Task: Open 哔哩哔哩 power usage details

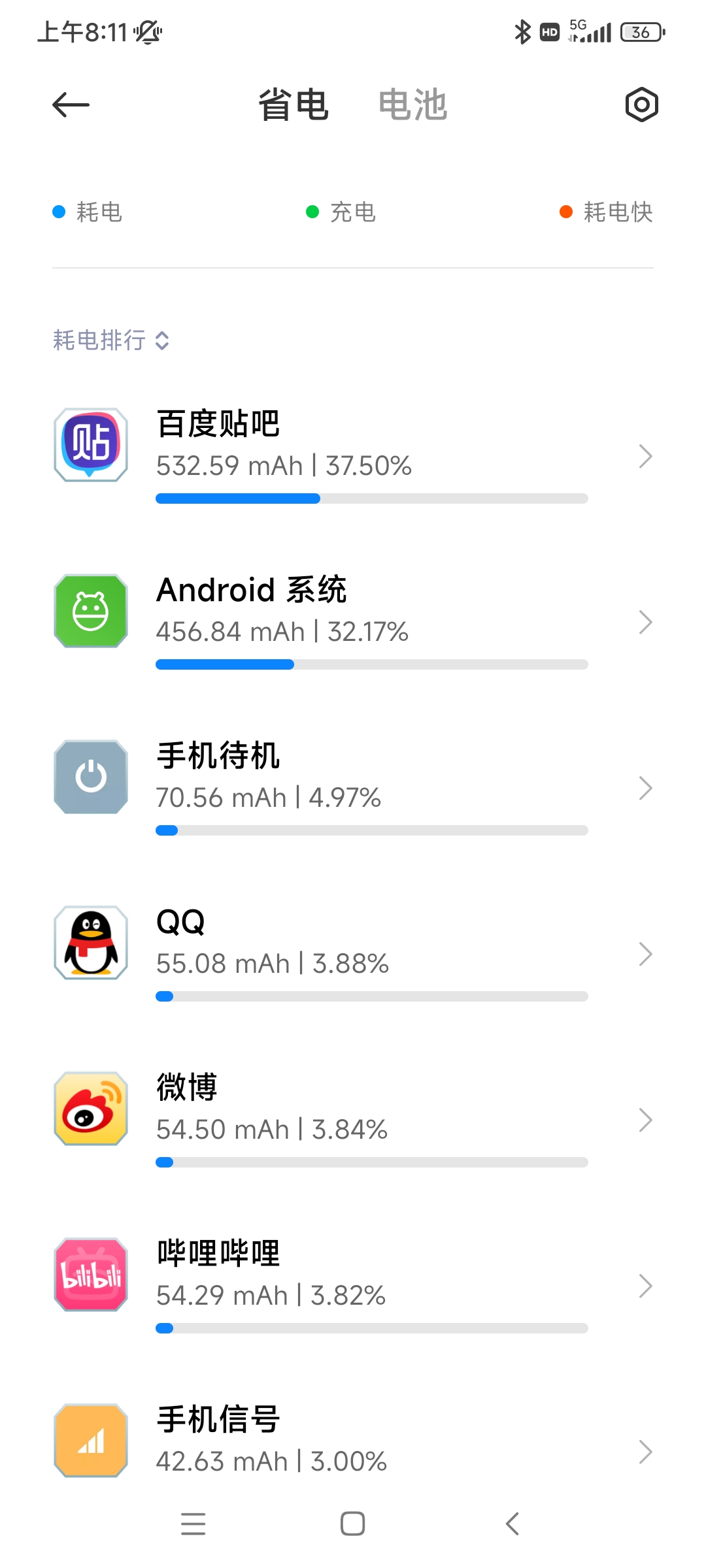Action: point(353,1285)
